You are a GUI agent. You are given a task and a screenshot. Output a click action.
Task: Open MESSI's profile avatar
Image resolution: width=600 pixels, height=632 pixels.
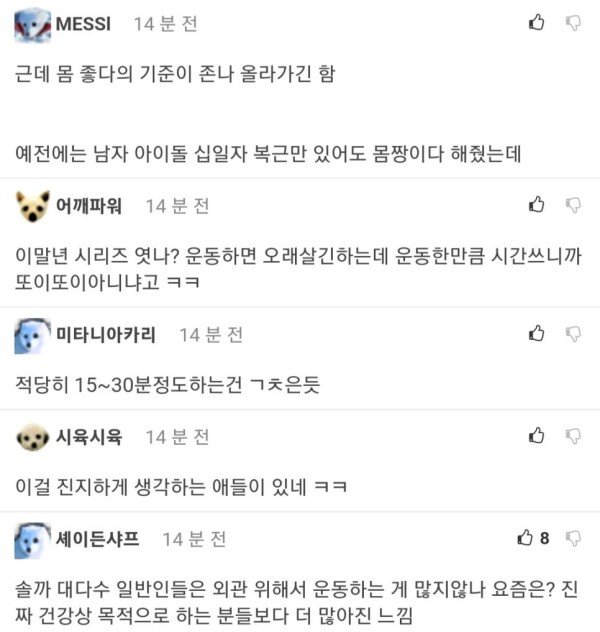33,24
